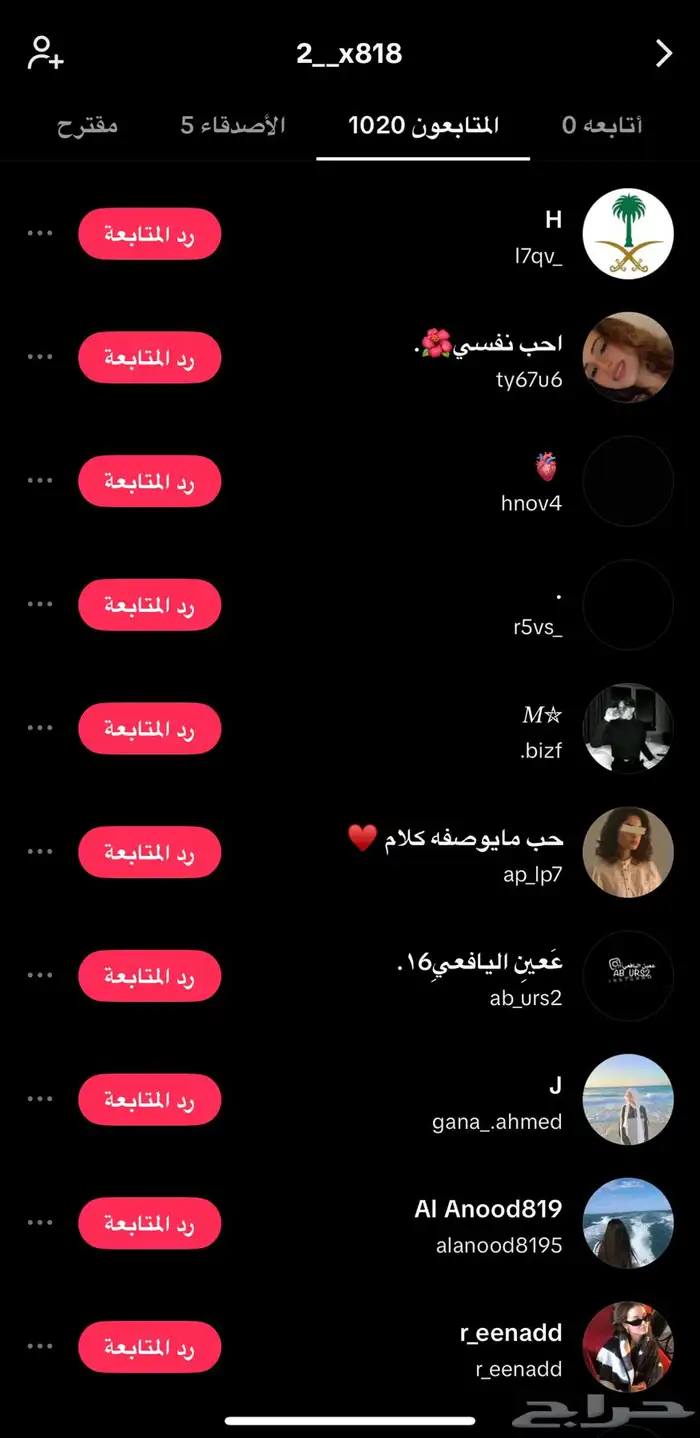Follow back Al Anood819

149,1223
